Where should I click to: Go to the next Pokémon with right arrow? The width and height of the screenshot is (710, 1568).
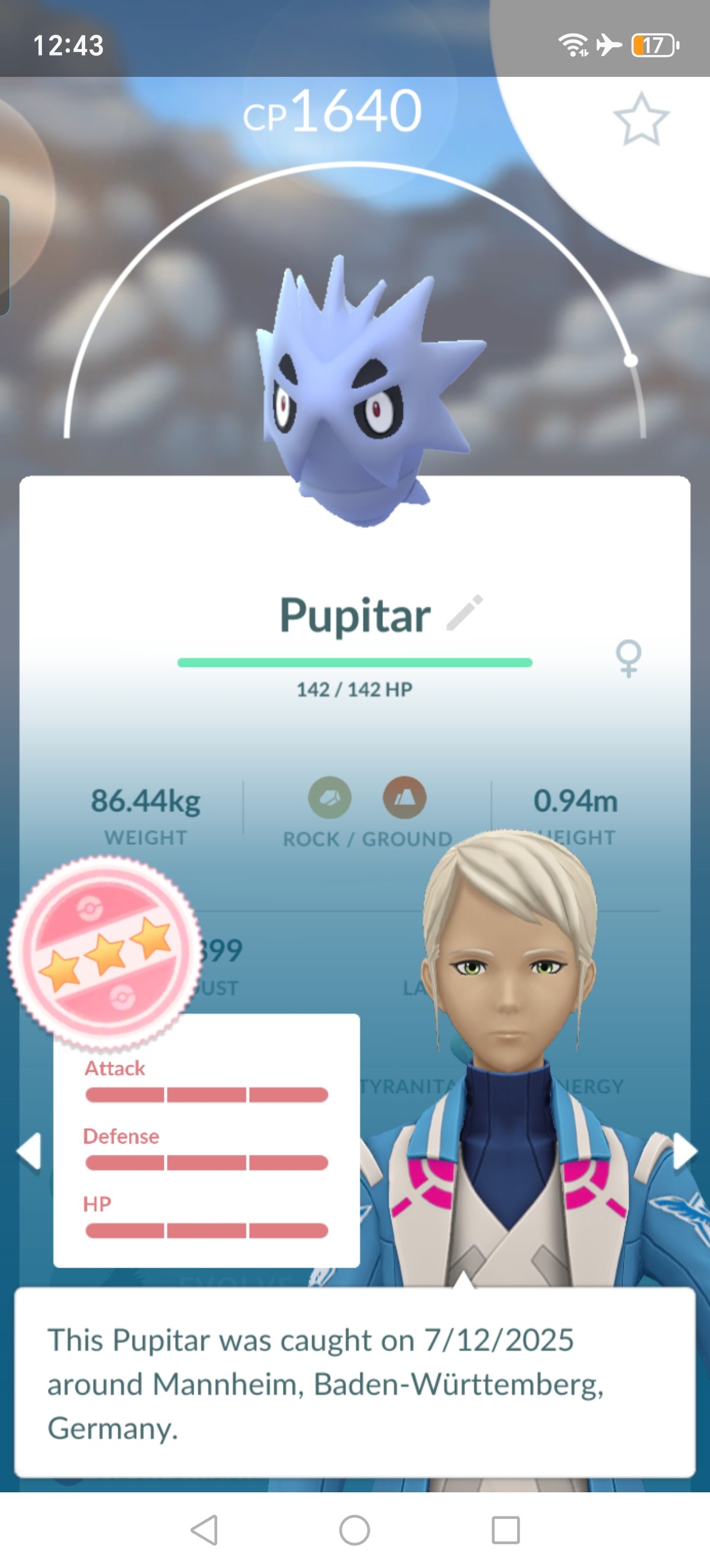click(685, 1151)
